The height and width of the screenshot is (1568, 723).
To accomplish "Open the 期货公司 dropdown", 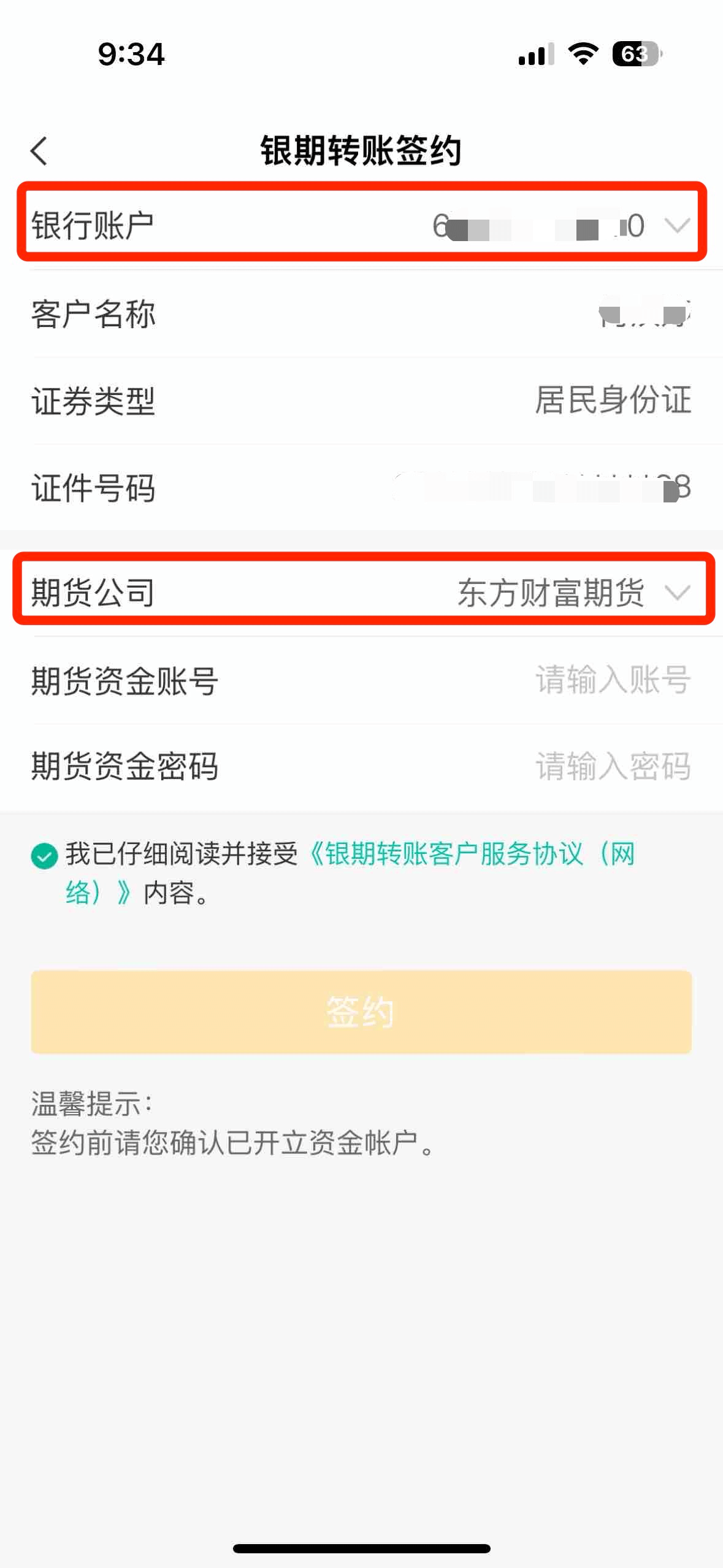I will point(362,592).
